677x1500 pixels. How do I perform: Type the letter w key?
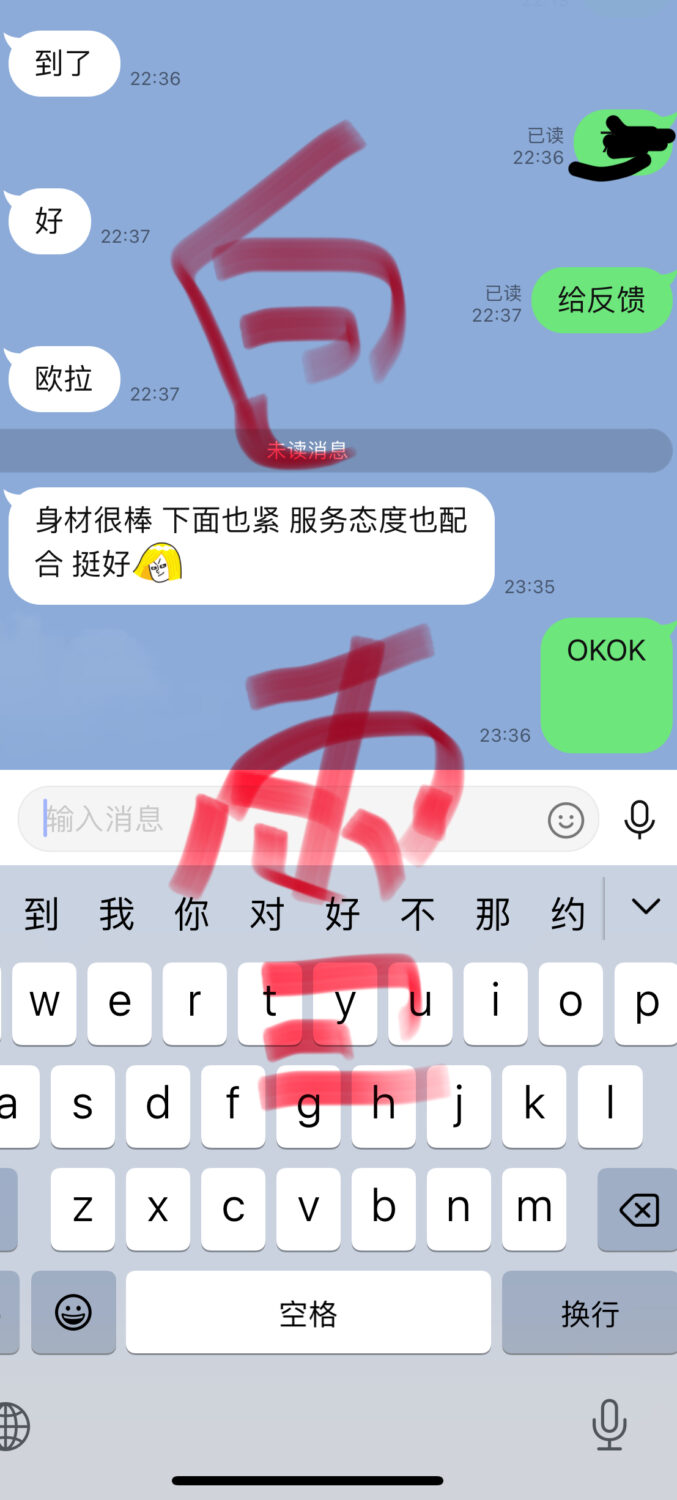pyautogui.click(x=44, y=1003)
